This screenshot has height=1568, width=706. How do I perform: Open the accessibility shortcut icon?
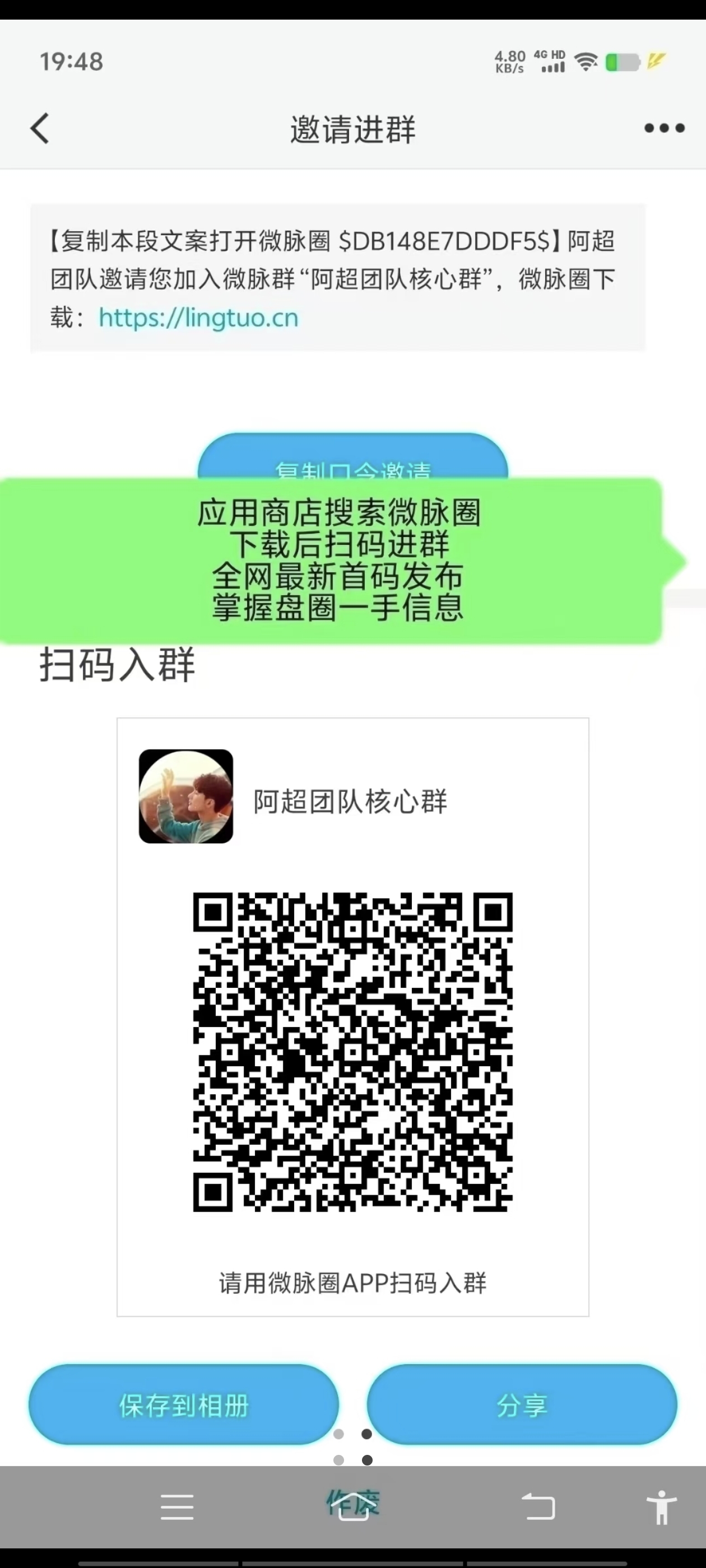click(x=662, y=1507)
